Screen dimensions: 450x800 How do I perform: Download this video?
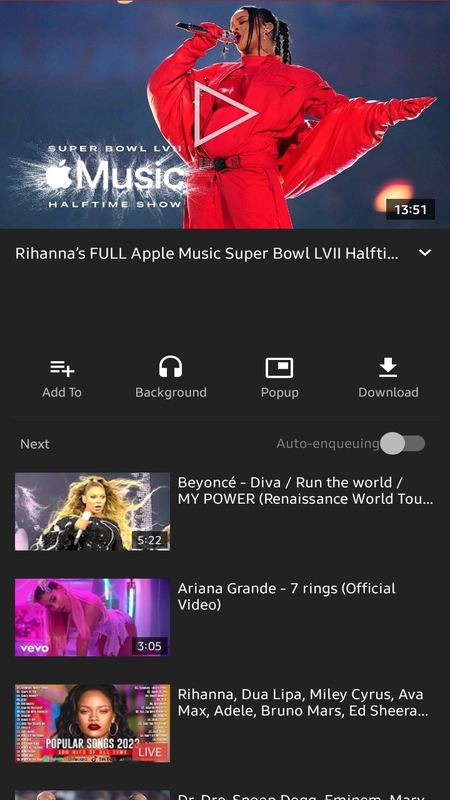point(388,378)
